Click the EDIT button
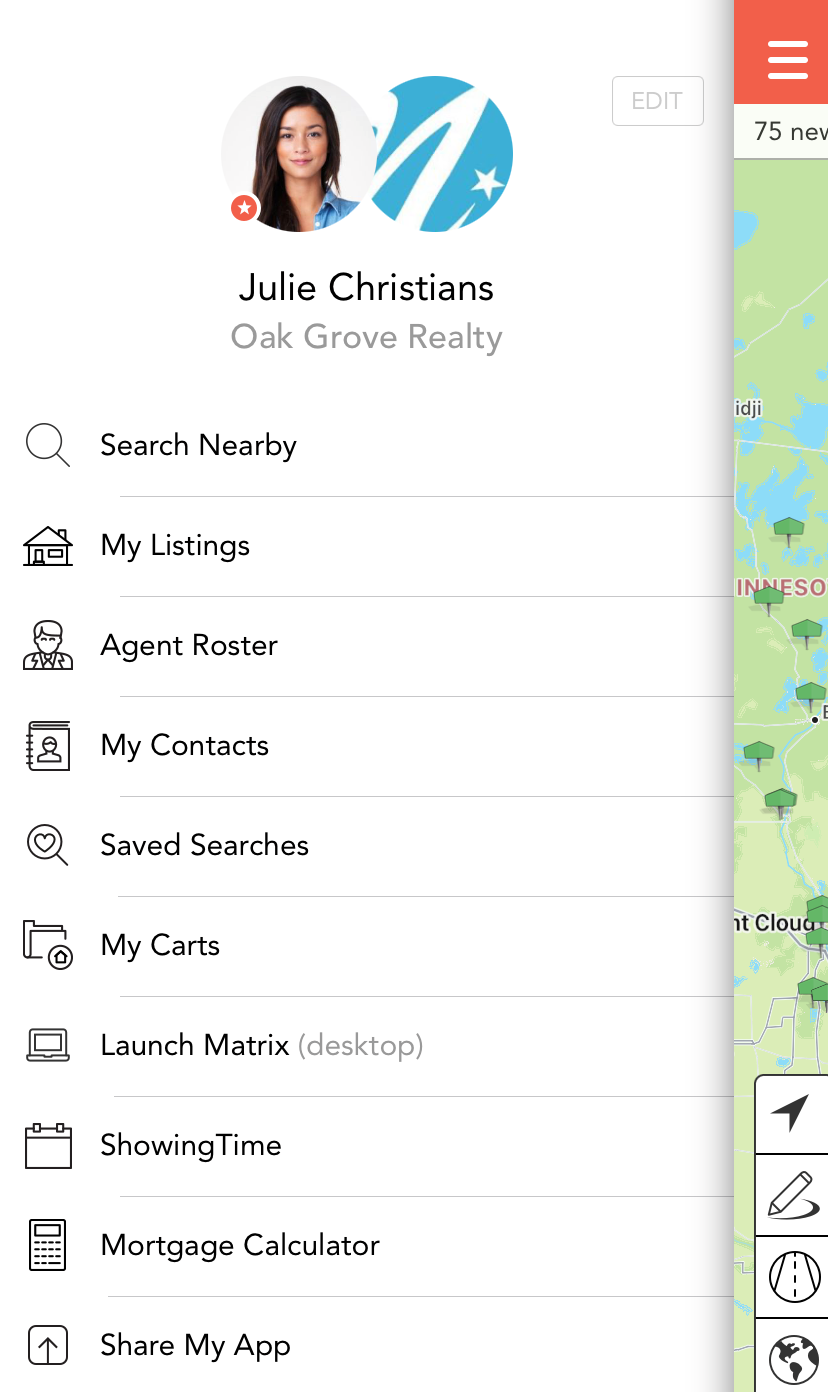This screenshot has height=1392, width=828. coord(657,100)
